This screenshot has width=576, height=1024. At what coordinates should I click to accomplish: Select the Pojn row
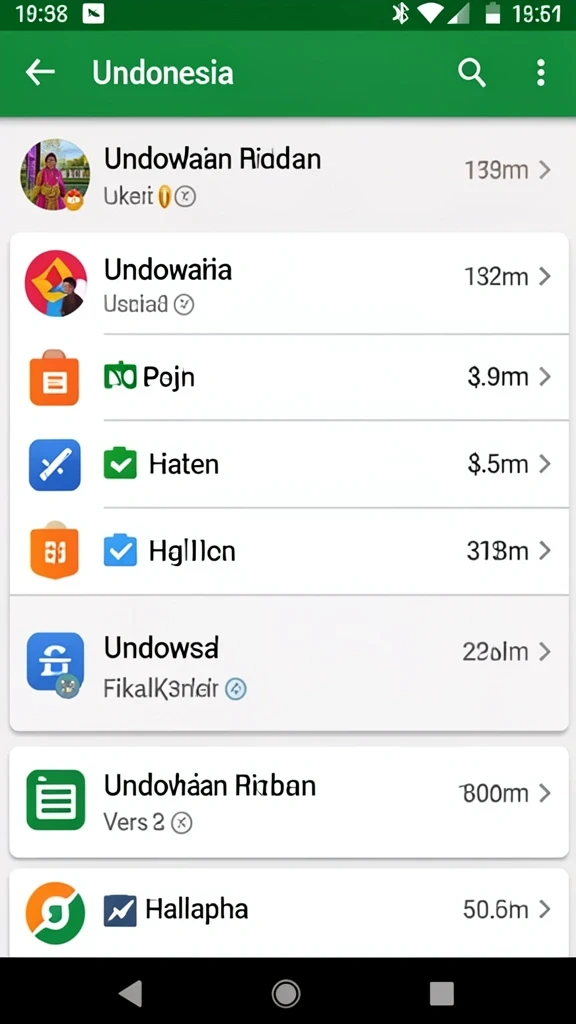289,377
